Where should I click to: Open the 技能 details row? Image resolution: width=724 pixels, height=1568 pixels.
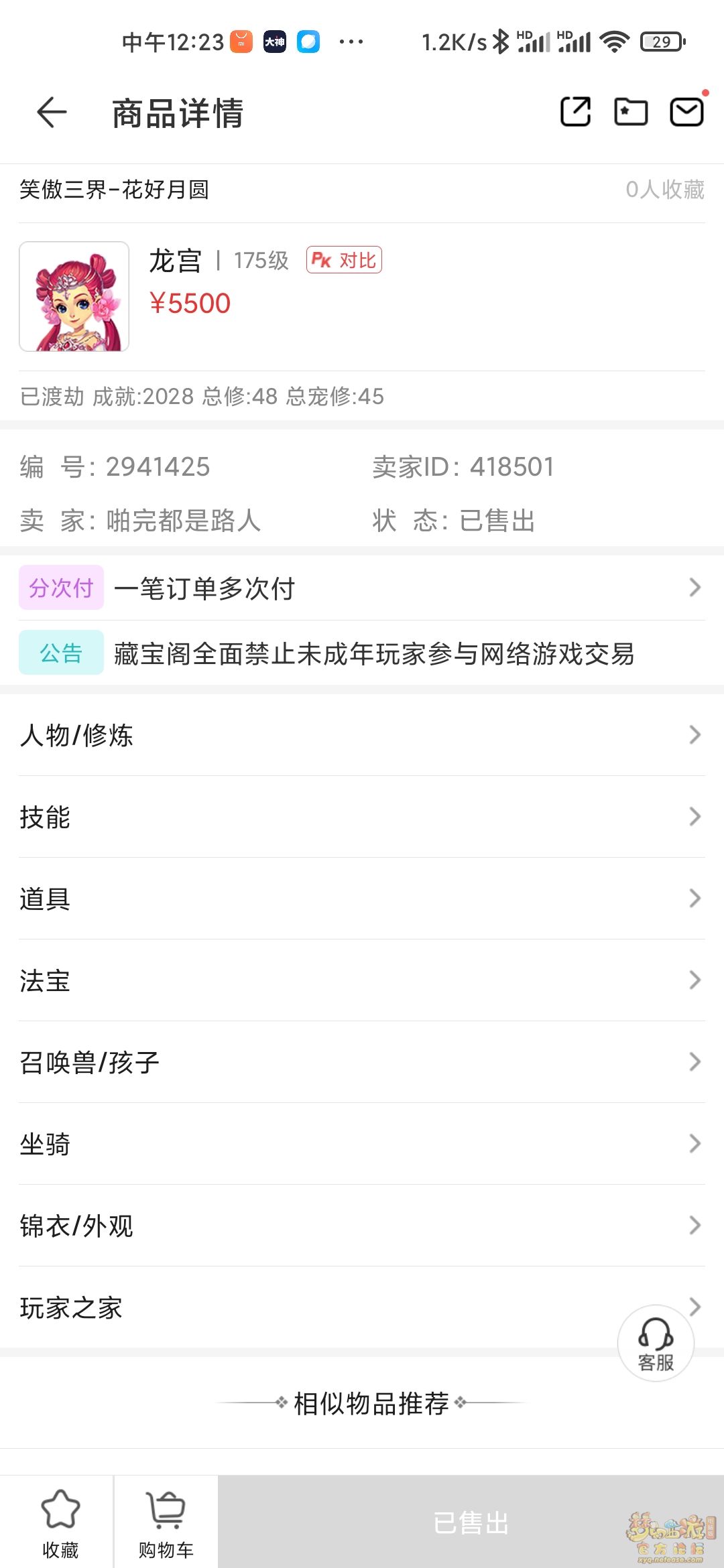point(362,817)
